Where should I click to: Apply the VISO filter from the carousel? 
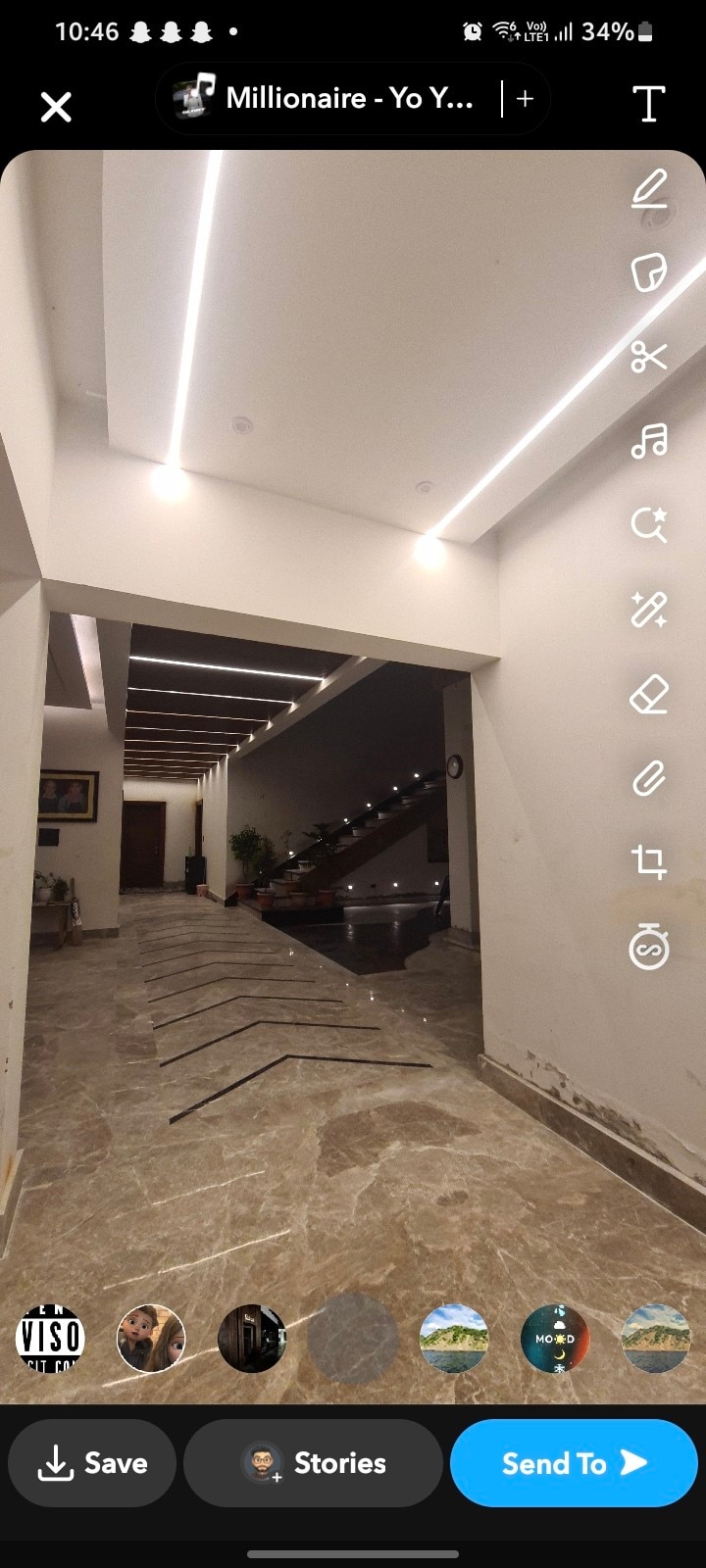coord(51,1338)
